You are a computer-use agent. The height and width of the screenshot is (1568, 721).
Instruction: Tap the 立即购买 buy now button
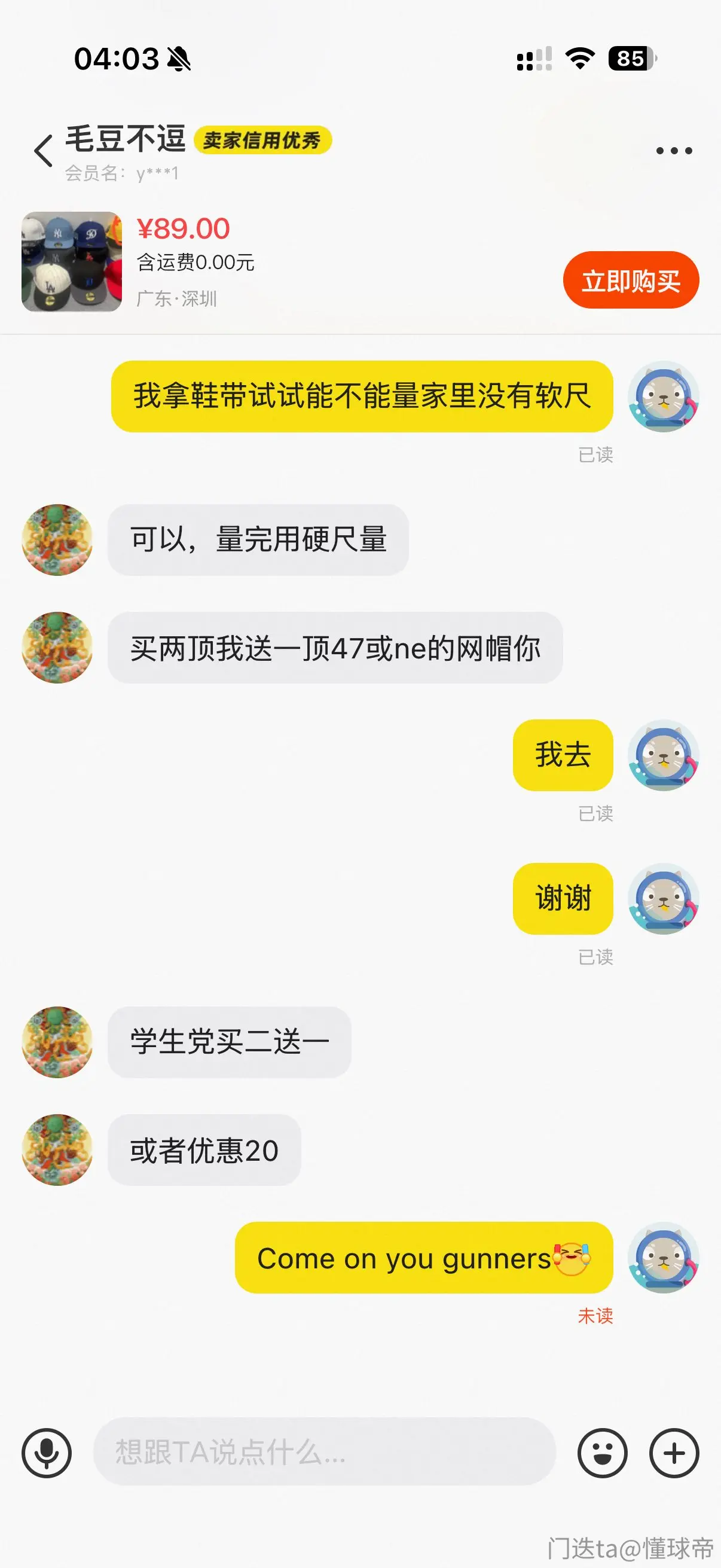point(631,280)
